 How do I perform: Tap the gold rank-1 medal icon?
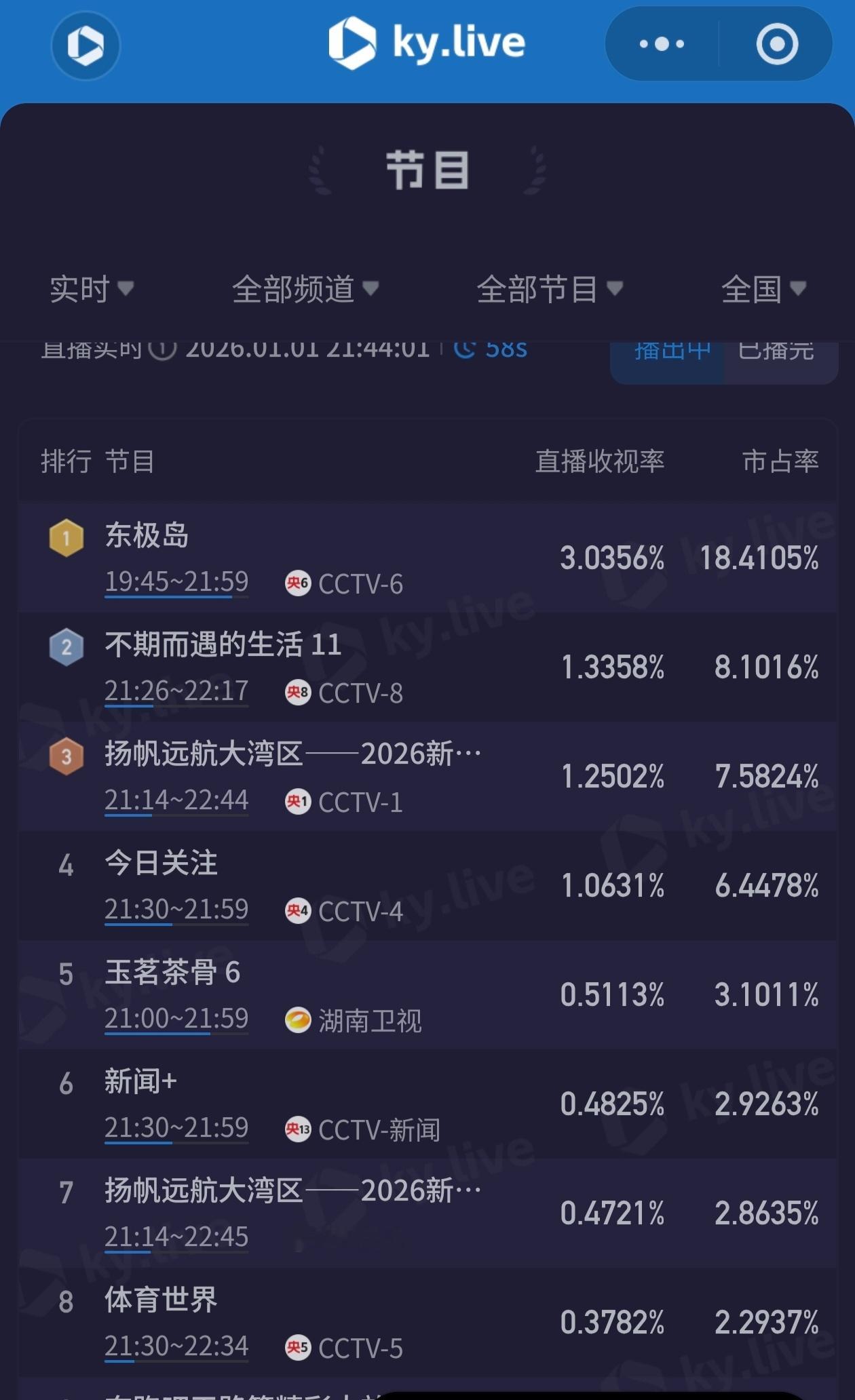pyautogui.click(x=66, y=537)
